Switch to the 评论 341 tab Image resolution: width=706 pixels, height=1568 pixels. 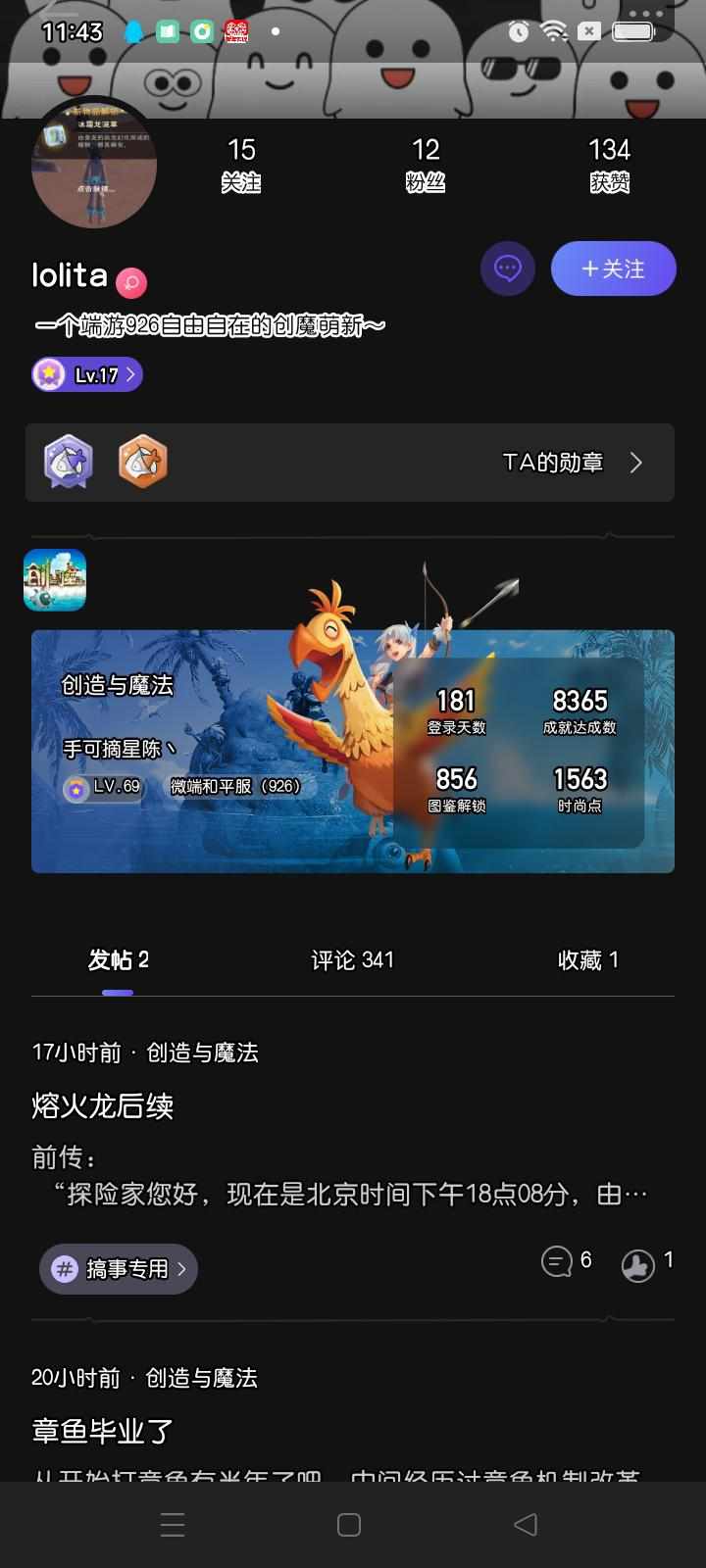pos(352,960)
